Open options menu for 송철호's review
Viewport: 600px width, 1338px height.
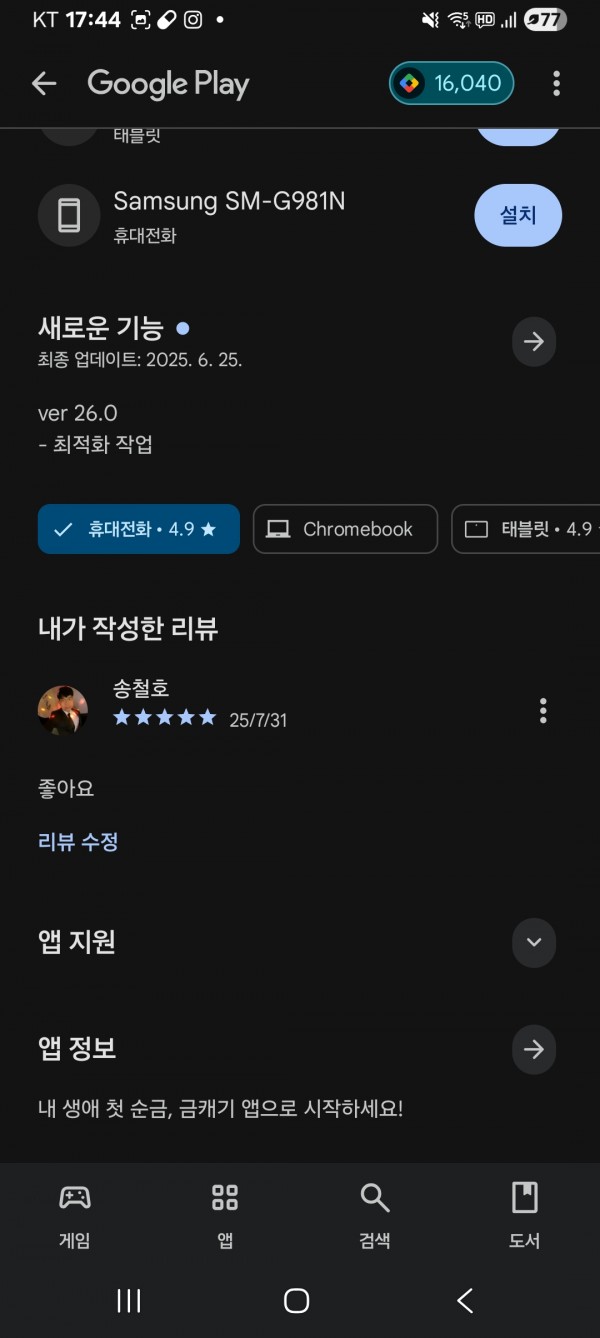tap(543, 711)
